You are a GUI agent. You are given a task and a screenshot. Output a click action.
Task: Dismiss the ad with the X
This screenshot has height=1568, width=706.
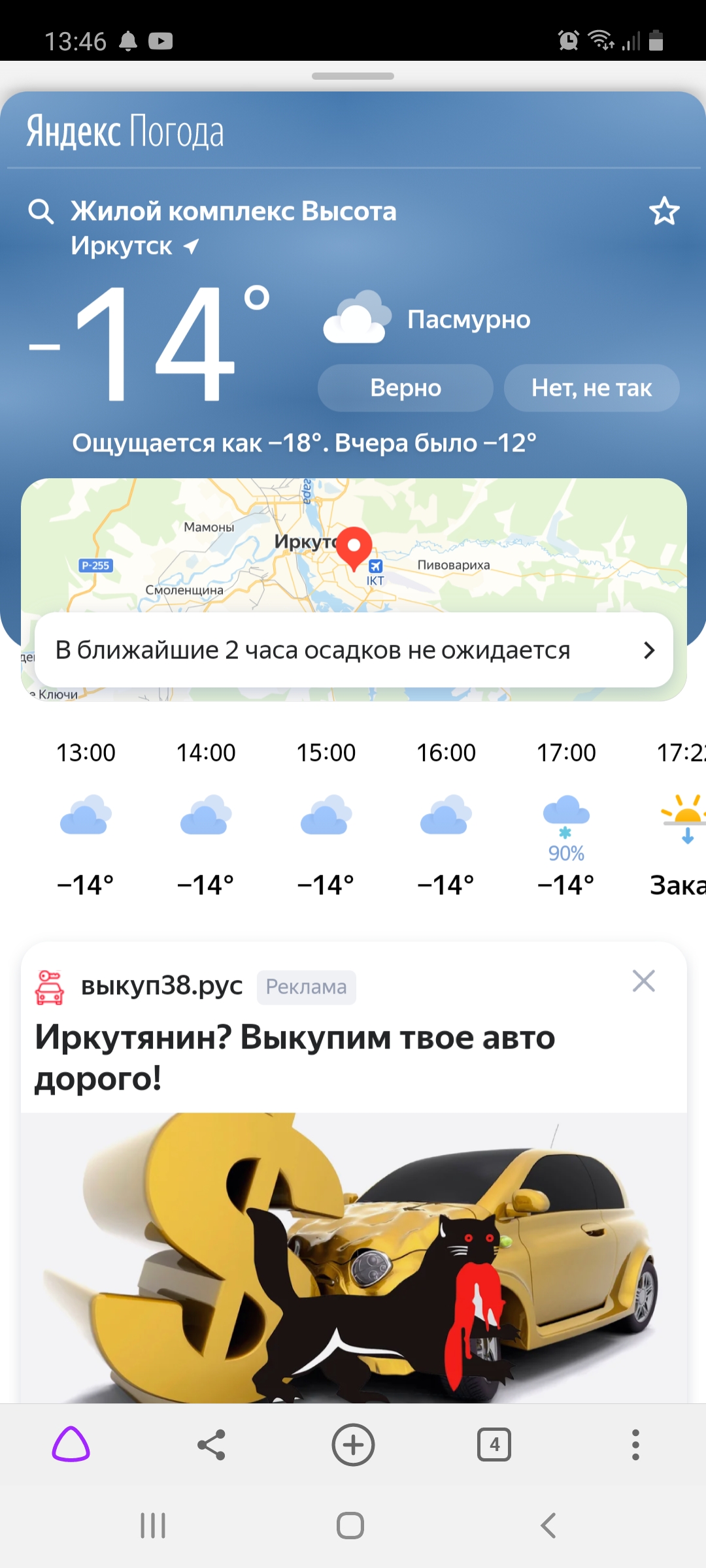644,980
